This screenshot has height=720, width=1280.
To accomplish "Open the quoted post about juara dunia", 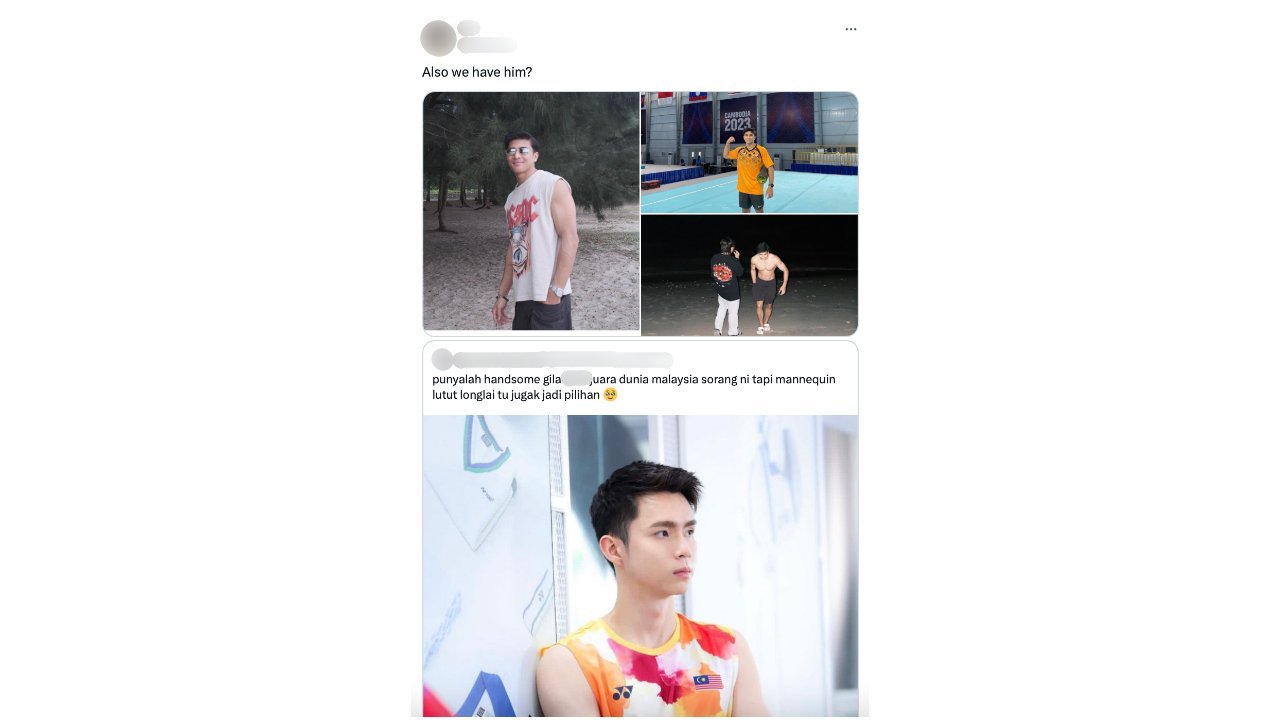I will click(640, 387).
